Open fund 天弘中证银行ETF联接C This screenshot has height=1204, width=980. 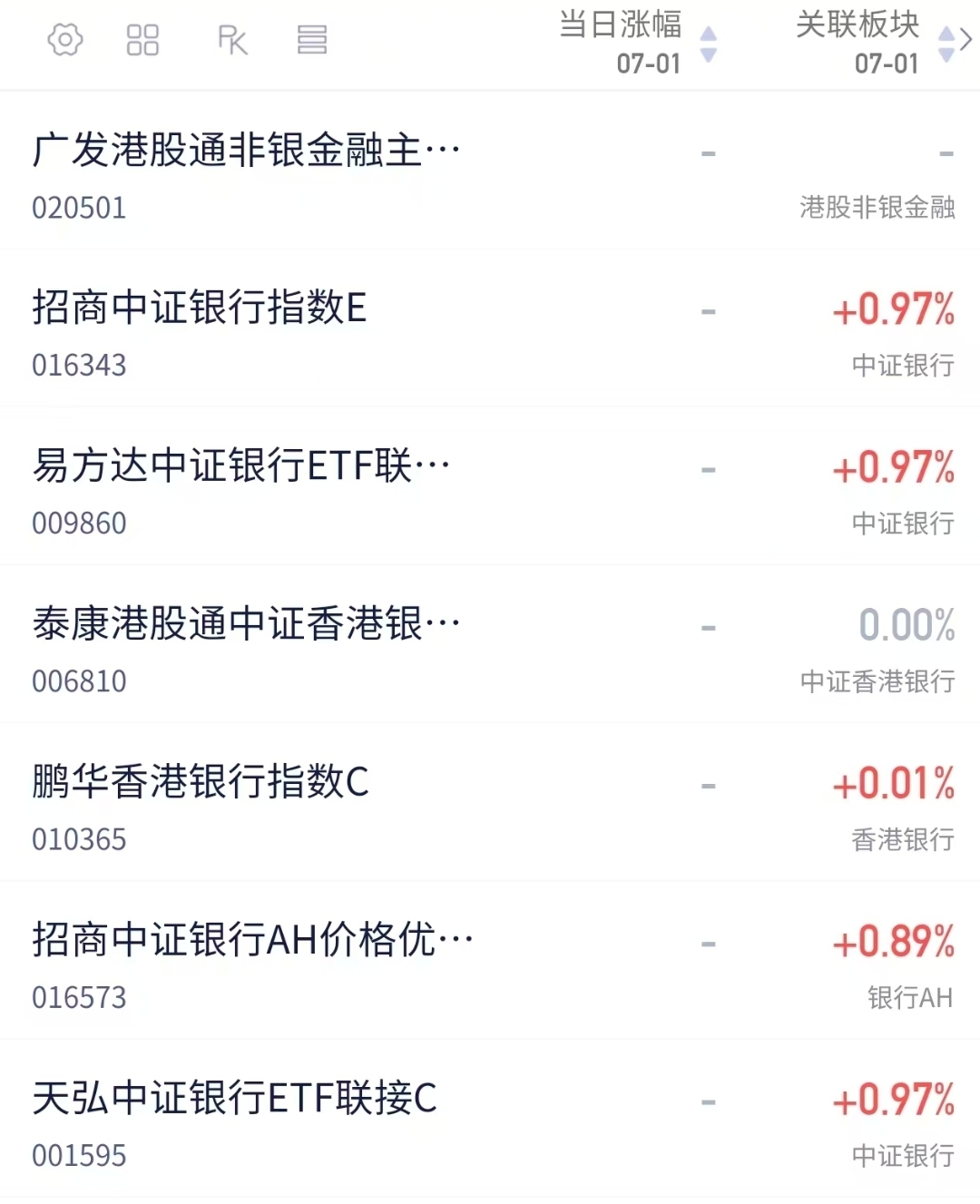(490, 1119)
